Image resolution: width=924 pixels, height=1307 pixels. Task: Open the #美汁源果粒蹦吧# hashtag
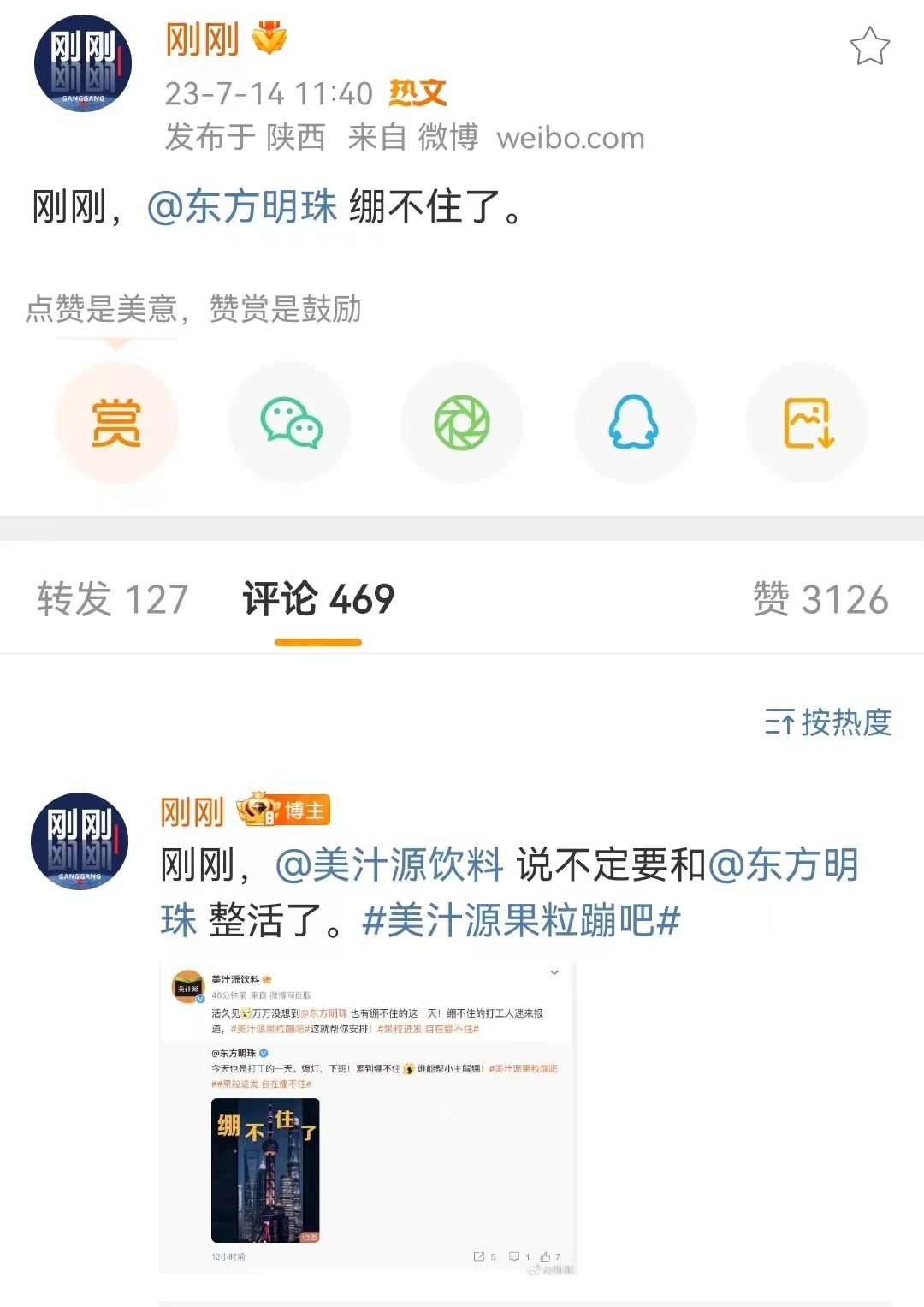(521, 922)
